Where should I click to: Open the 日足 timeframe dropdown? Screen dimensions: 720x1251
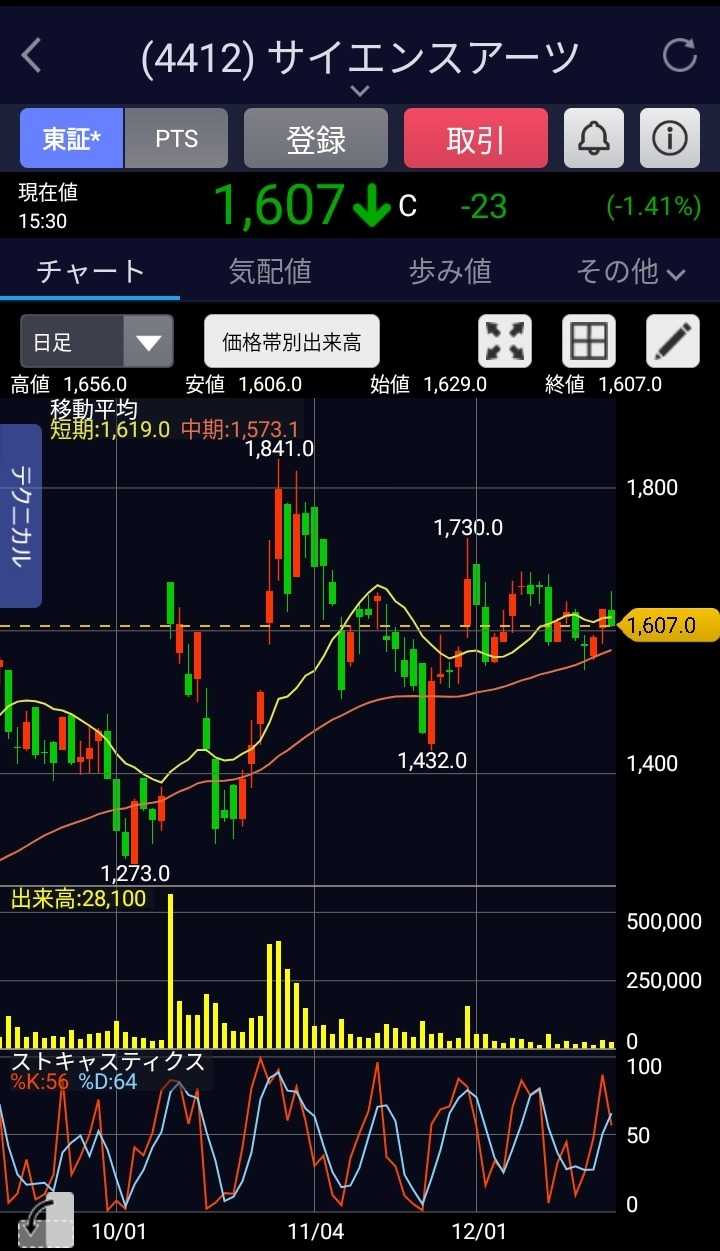click(x=97, y=342)
